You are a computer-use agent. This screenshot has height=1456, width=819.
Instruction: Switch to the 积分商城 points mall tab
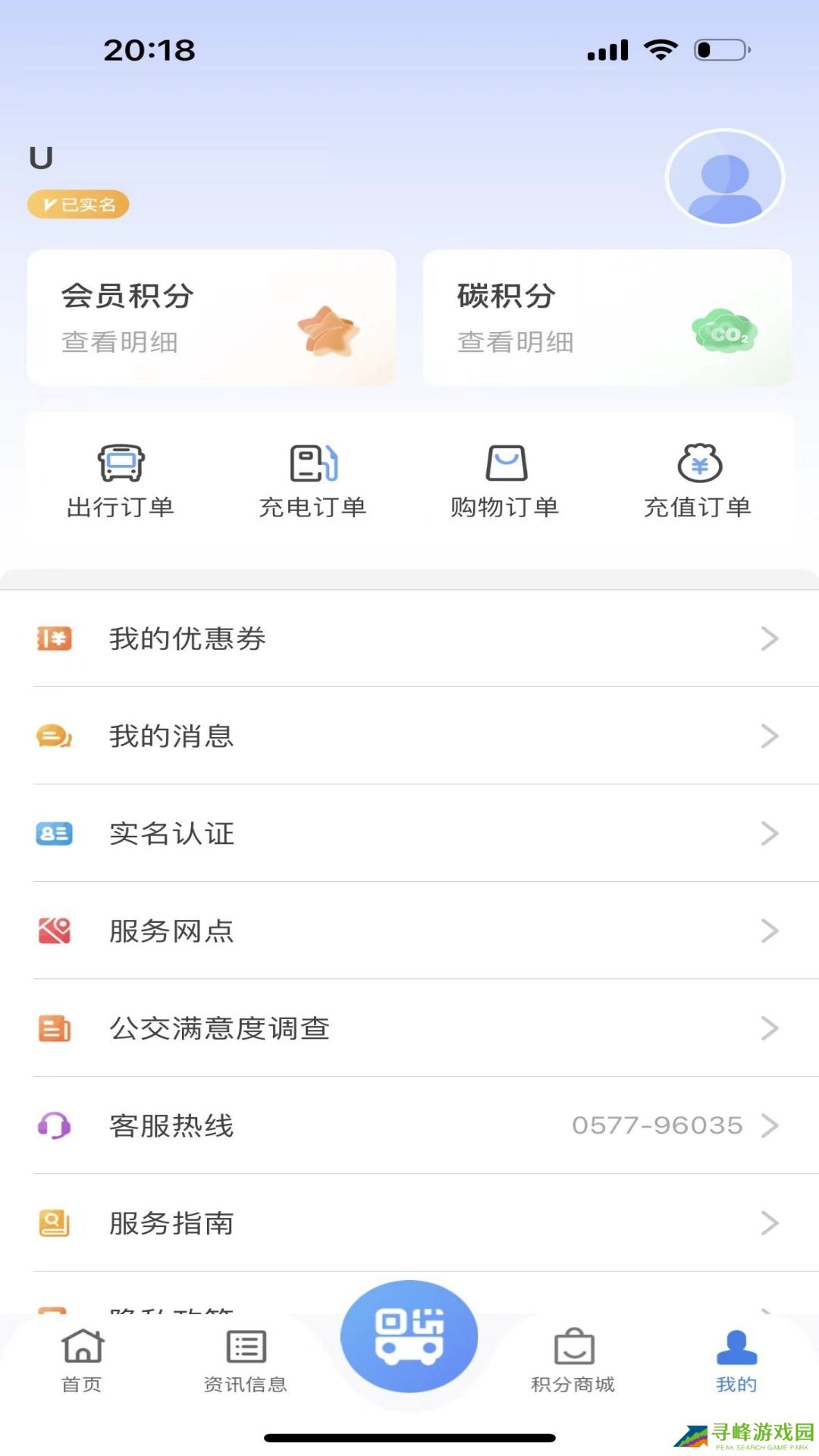(573, 1361)
